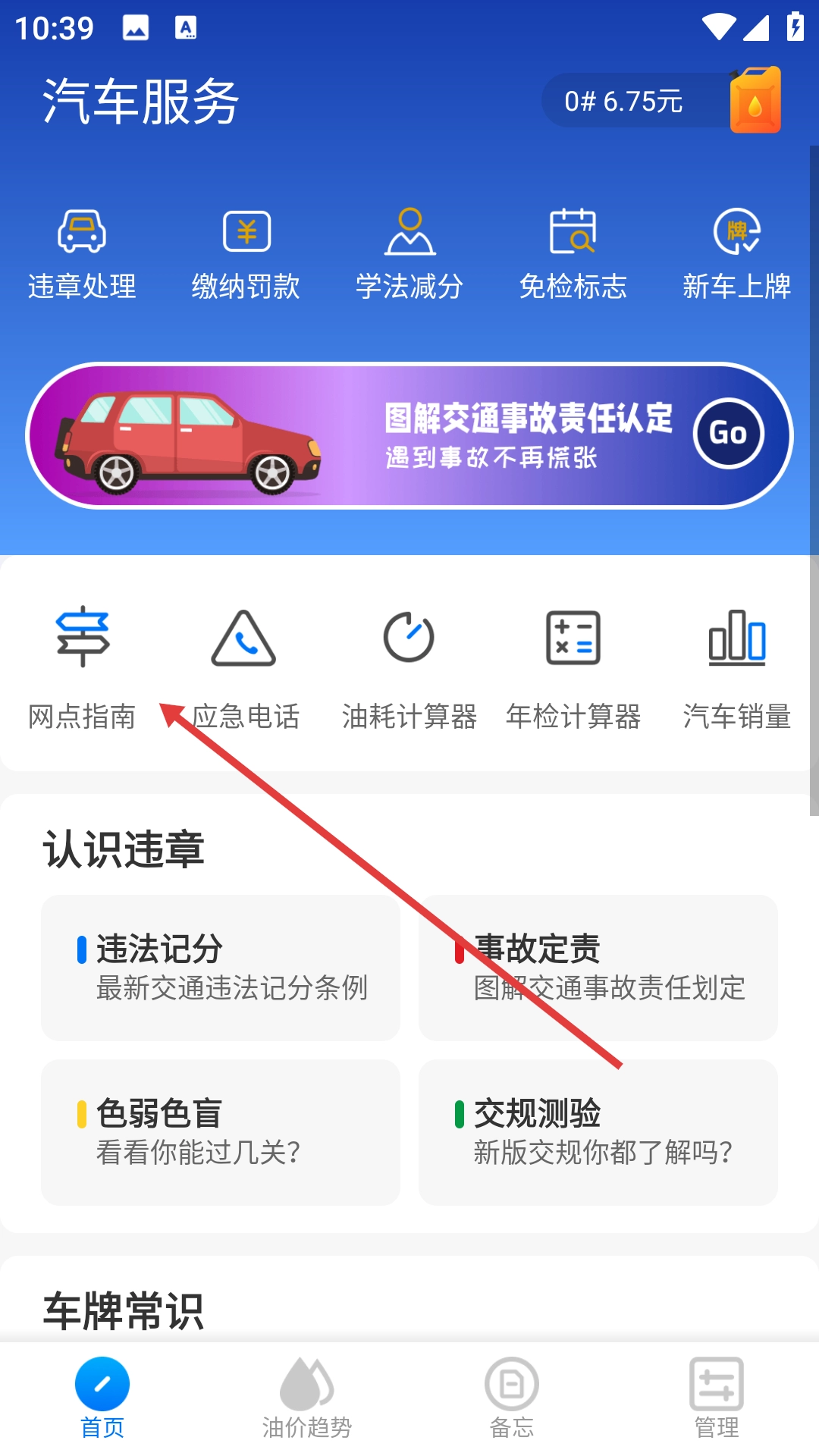Open the 事故定责 card
The width and height of the screenshot is (819, 1456).
pyautogui.click(x=598, y=968)
